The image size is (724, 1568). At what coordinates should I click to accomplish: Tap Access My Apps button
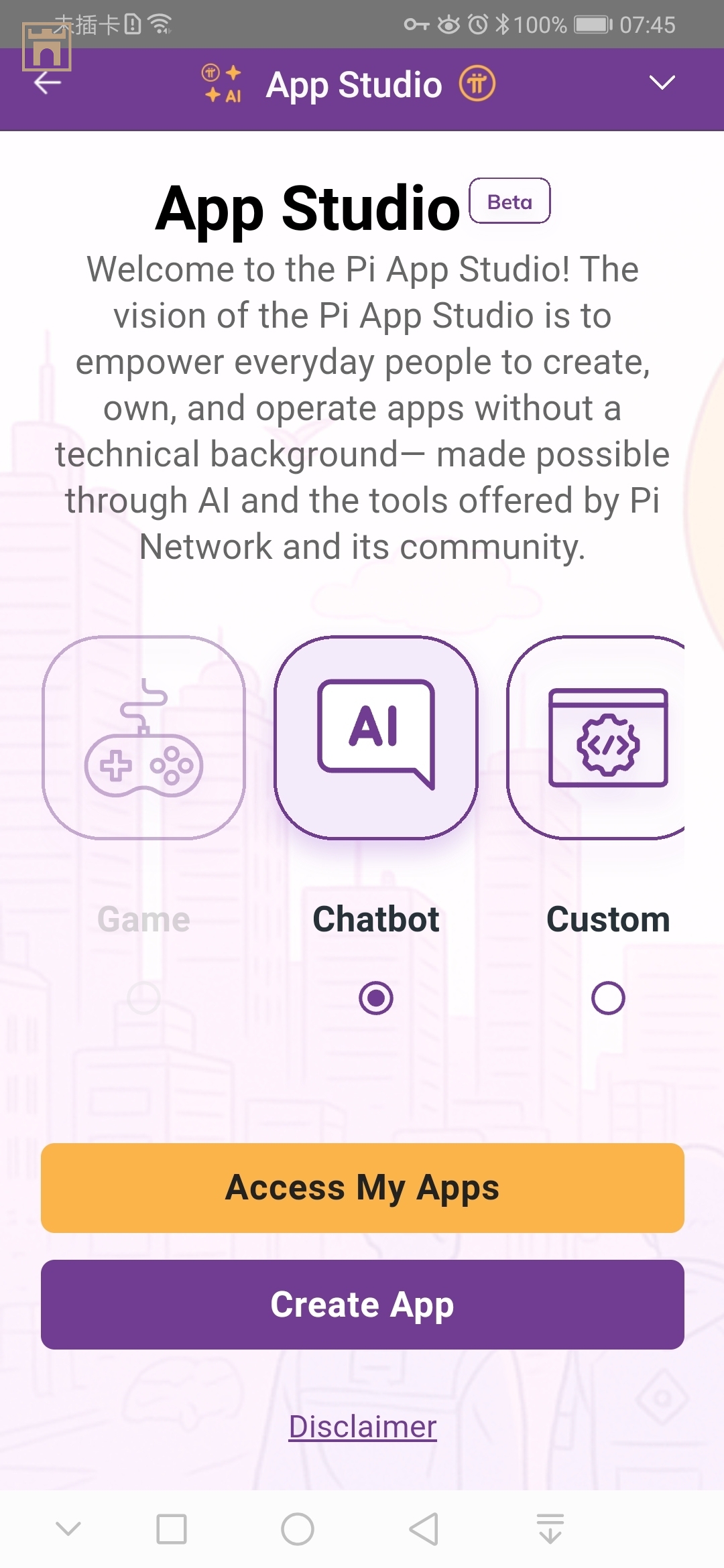(x=362, y=1187)
